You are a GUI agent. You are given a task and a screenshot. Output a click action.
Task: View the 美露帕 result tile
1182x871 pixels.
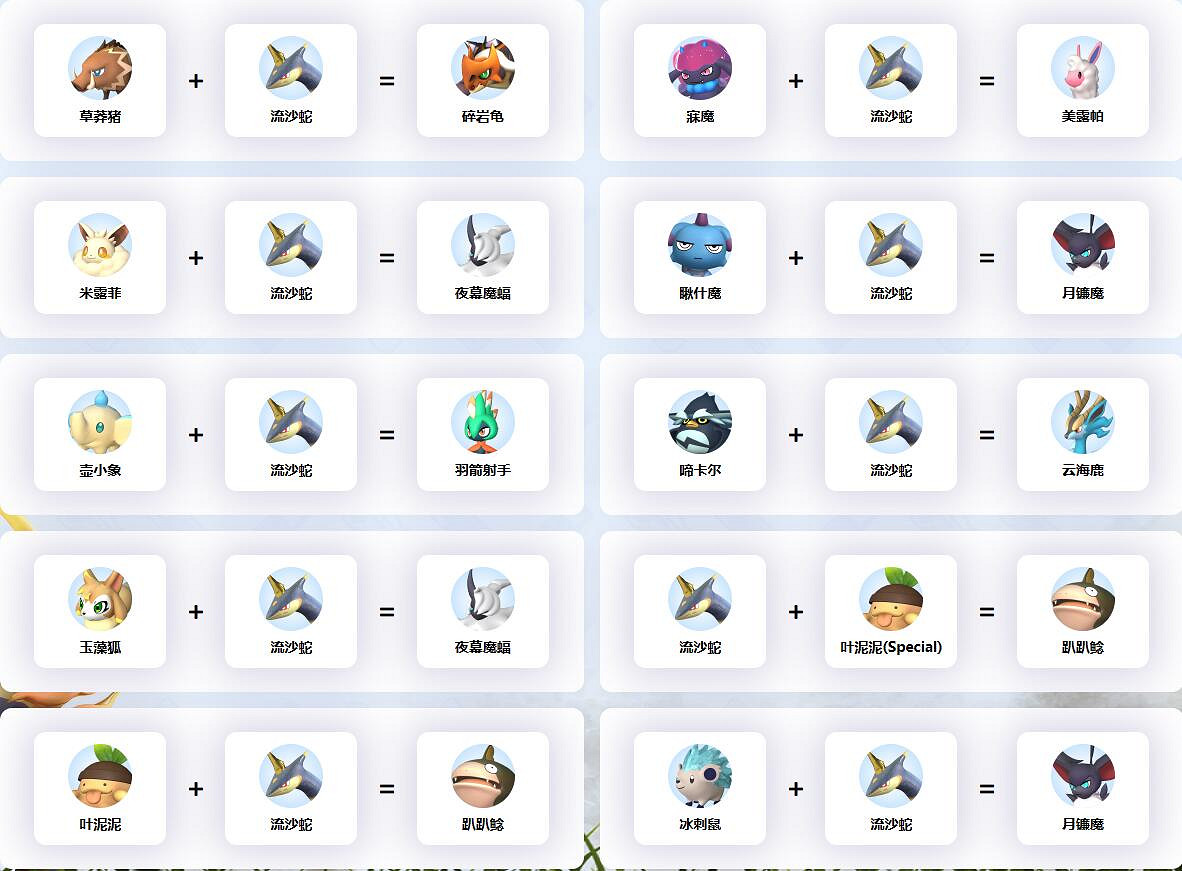click(1082, 81)
